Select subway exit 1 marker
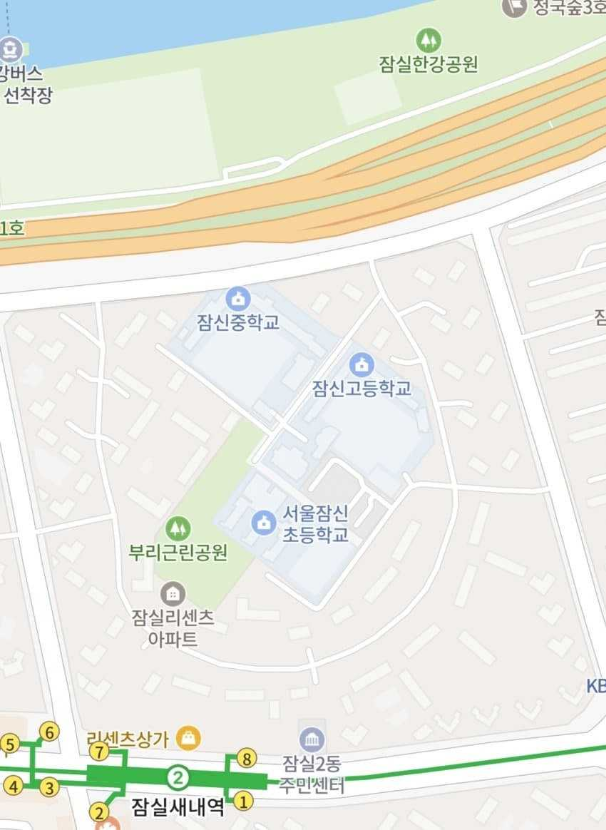The image size is (606, 830). (242, 800)
